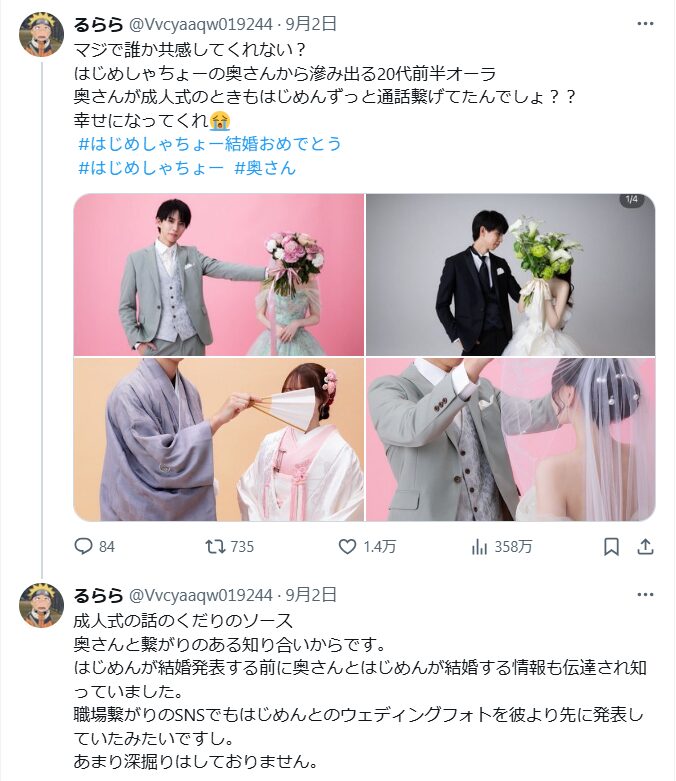Open hashtag #奥さん

click(265, 168)
